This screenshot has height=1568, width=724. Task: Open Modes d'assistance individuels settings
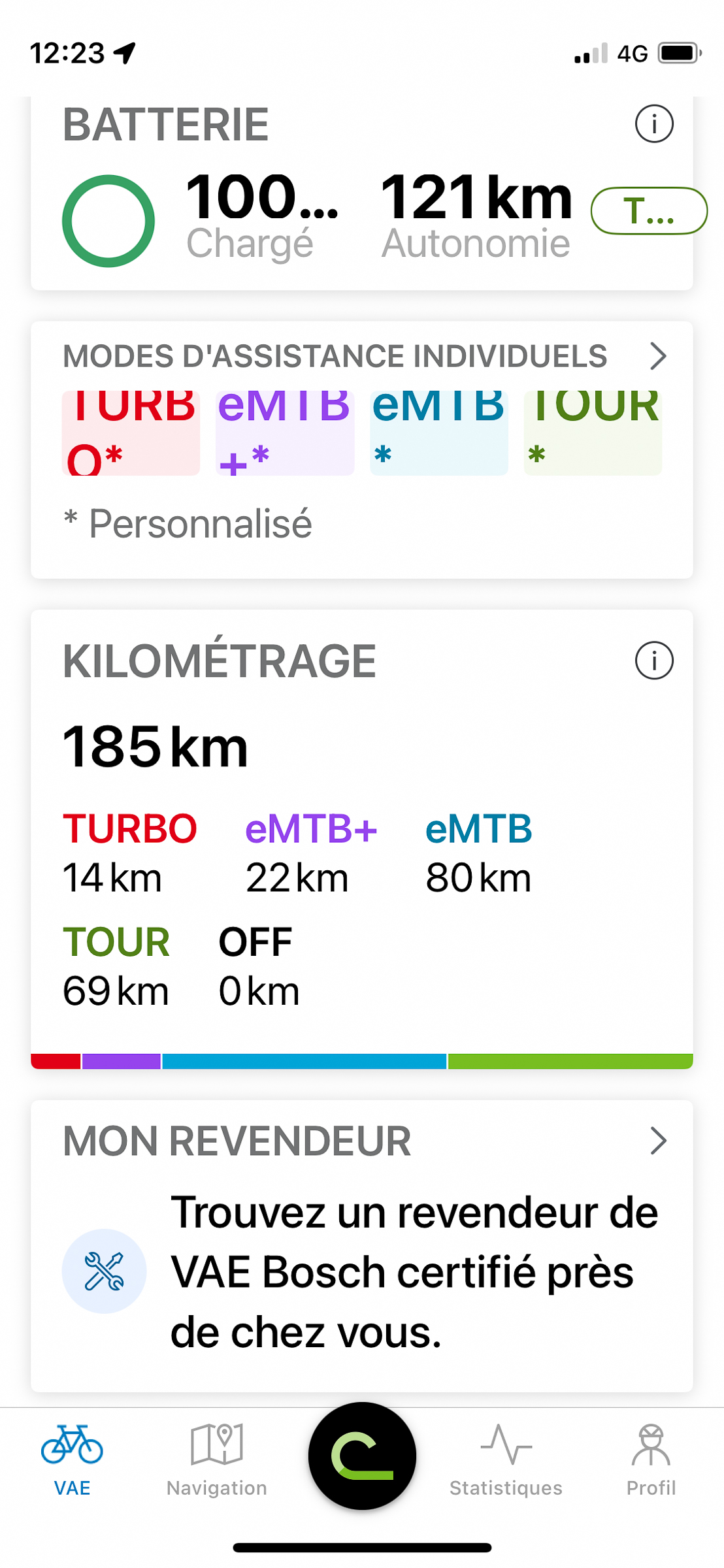[x=657, y=356]
